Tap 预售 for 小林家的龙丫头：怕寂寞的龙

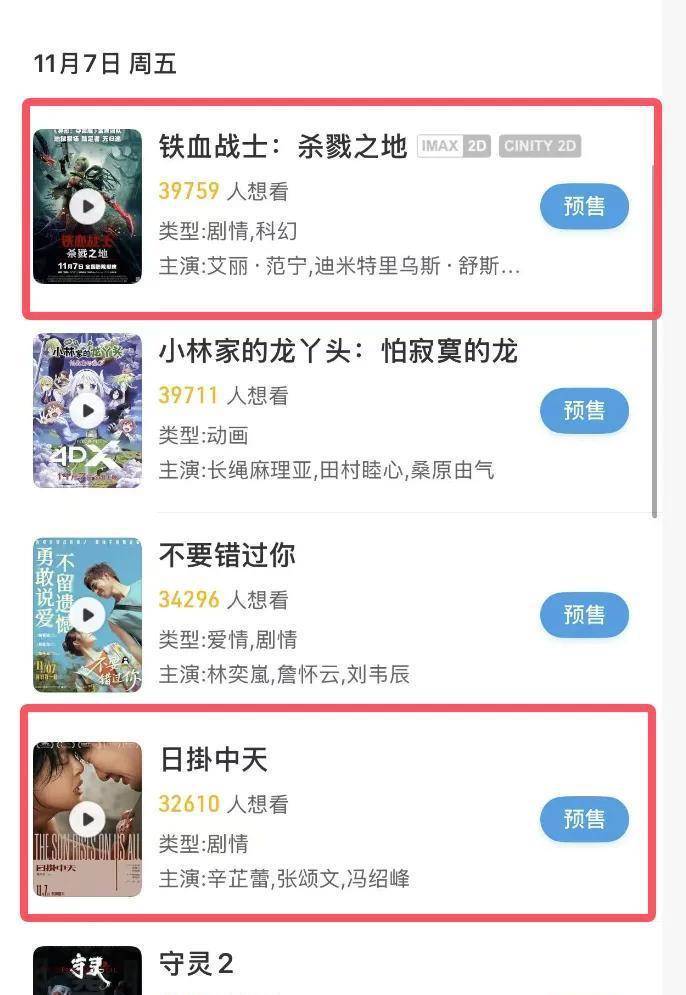[584, 411]
